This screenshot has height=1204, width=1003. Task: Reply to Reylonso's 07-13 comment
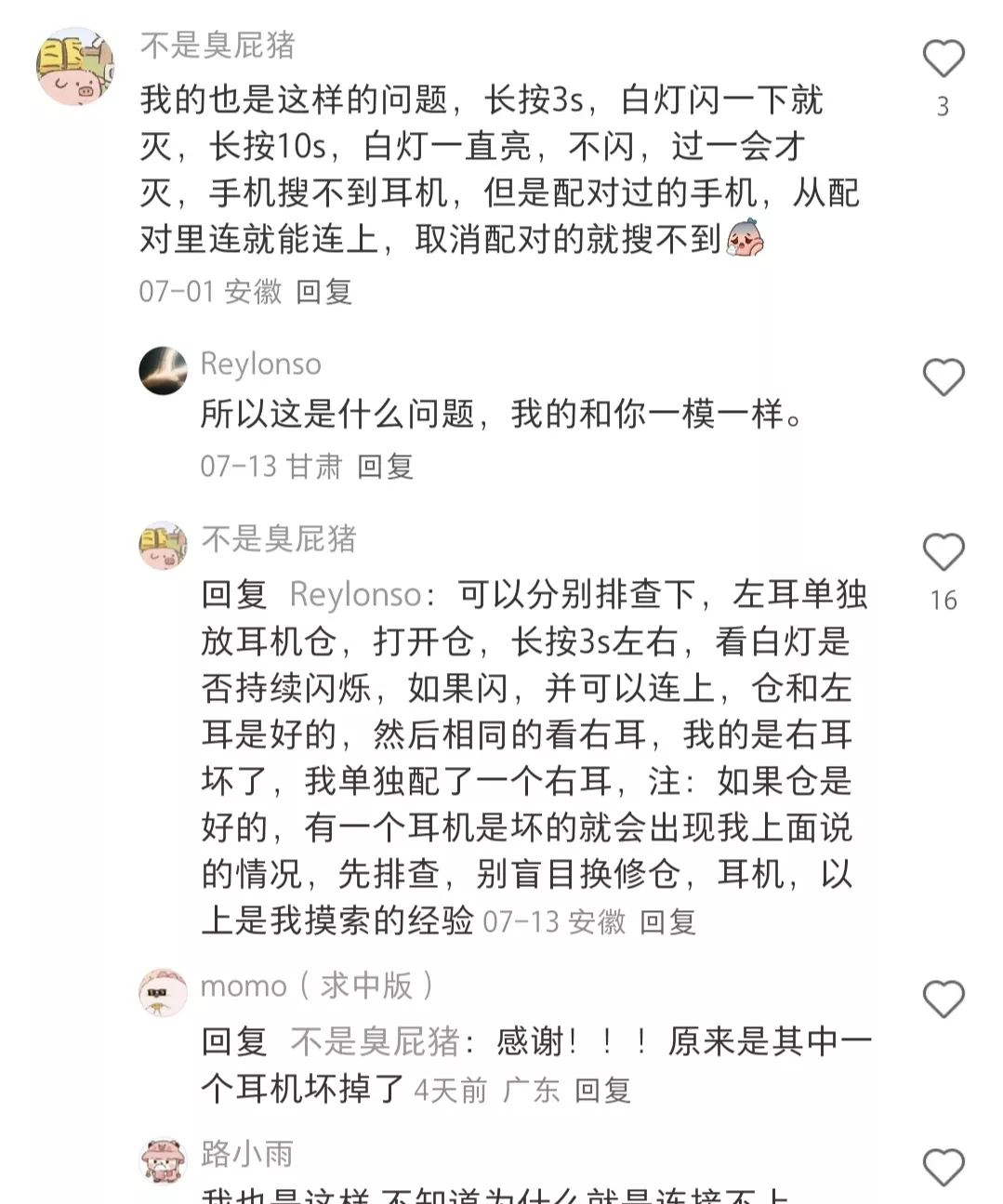coord(385,467)
